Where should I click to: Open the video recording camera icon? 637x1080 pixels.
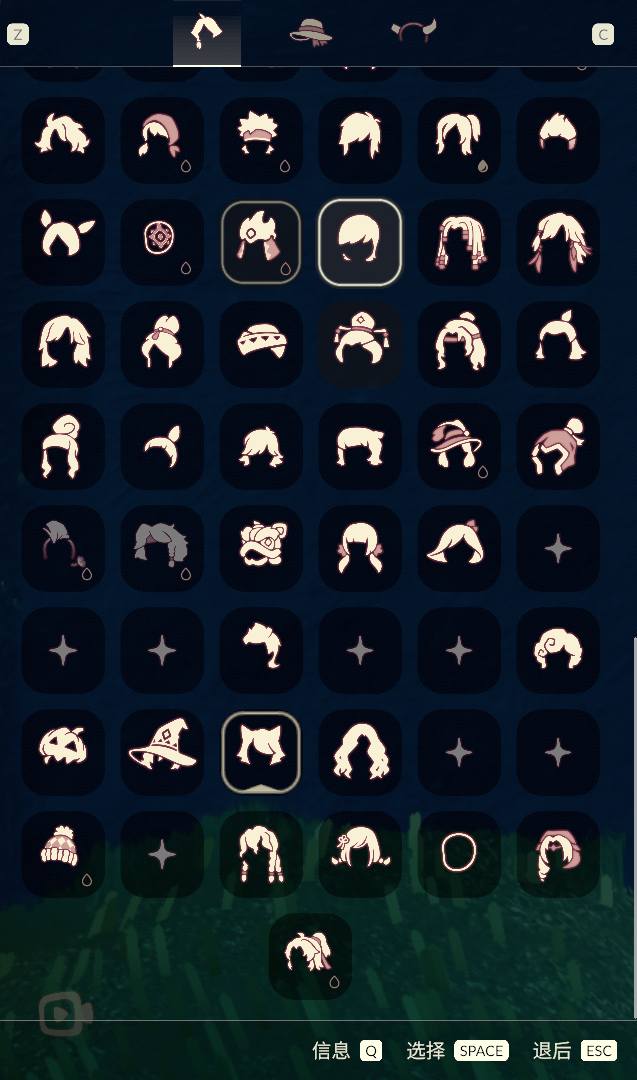pyautogui.click(x=65, y=1015)
